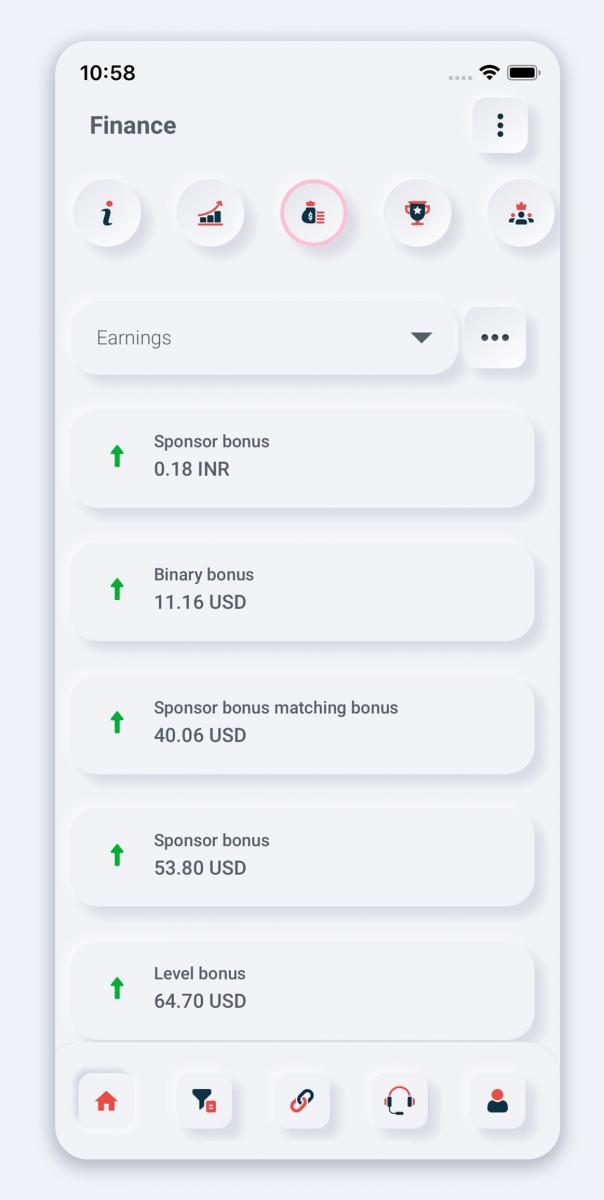The height and width of the screenshot is (1200, 604).
Task: Open the headset support tab
Action: coord(399,1101)
